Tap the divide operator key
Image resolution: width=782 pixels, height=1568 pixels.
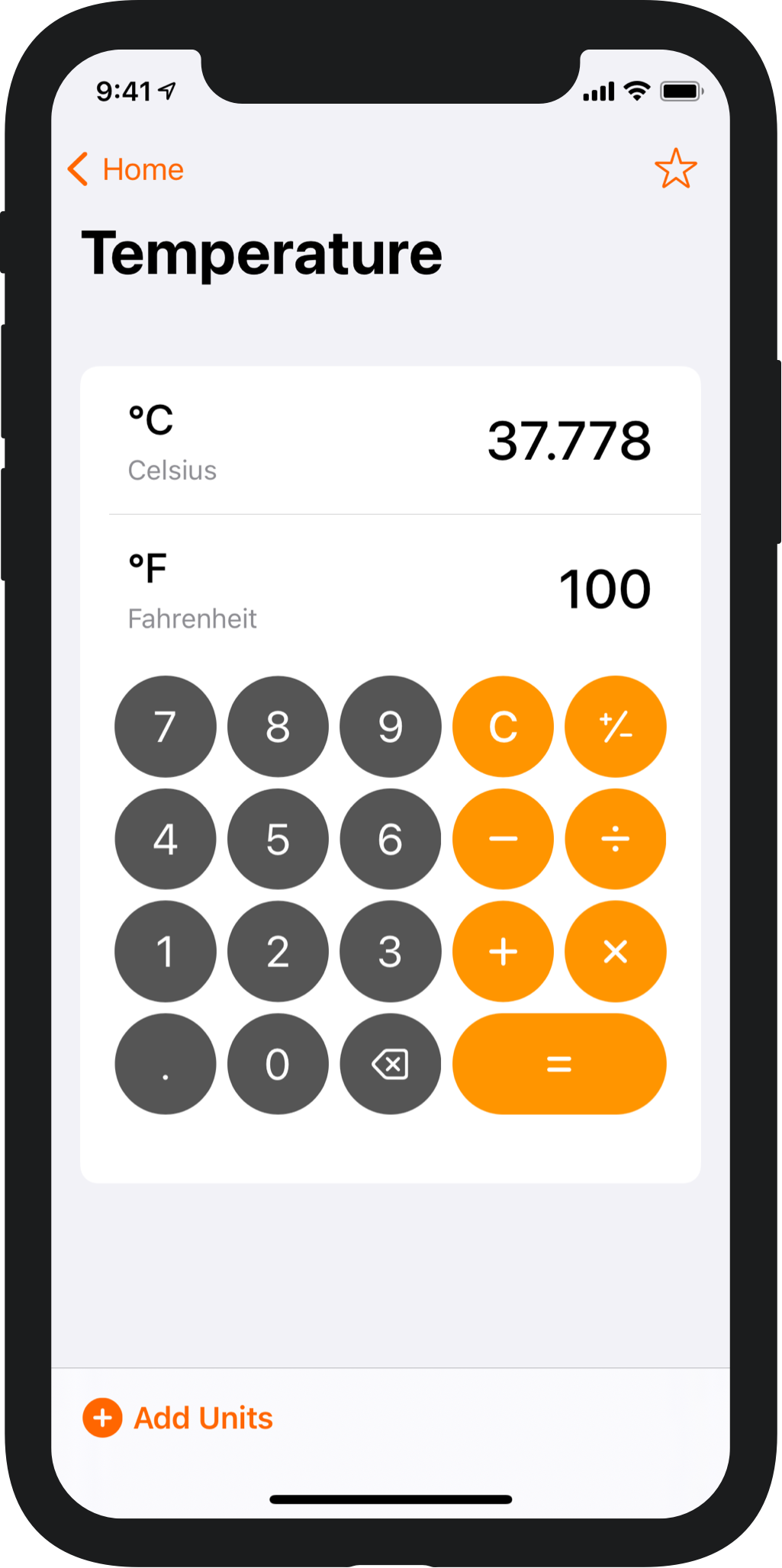[615, 839]
